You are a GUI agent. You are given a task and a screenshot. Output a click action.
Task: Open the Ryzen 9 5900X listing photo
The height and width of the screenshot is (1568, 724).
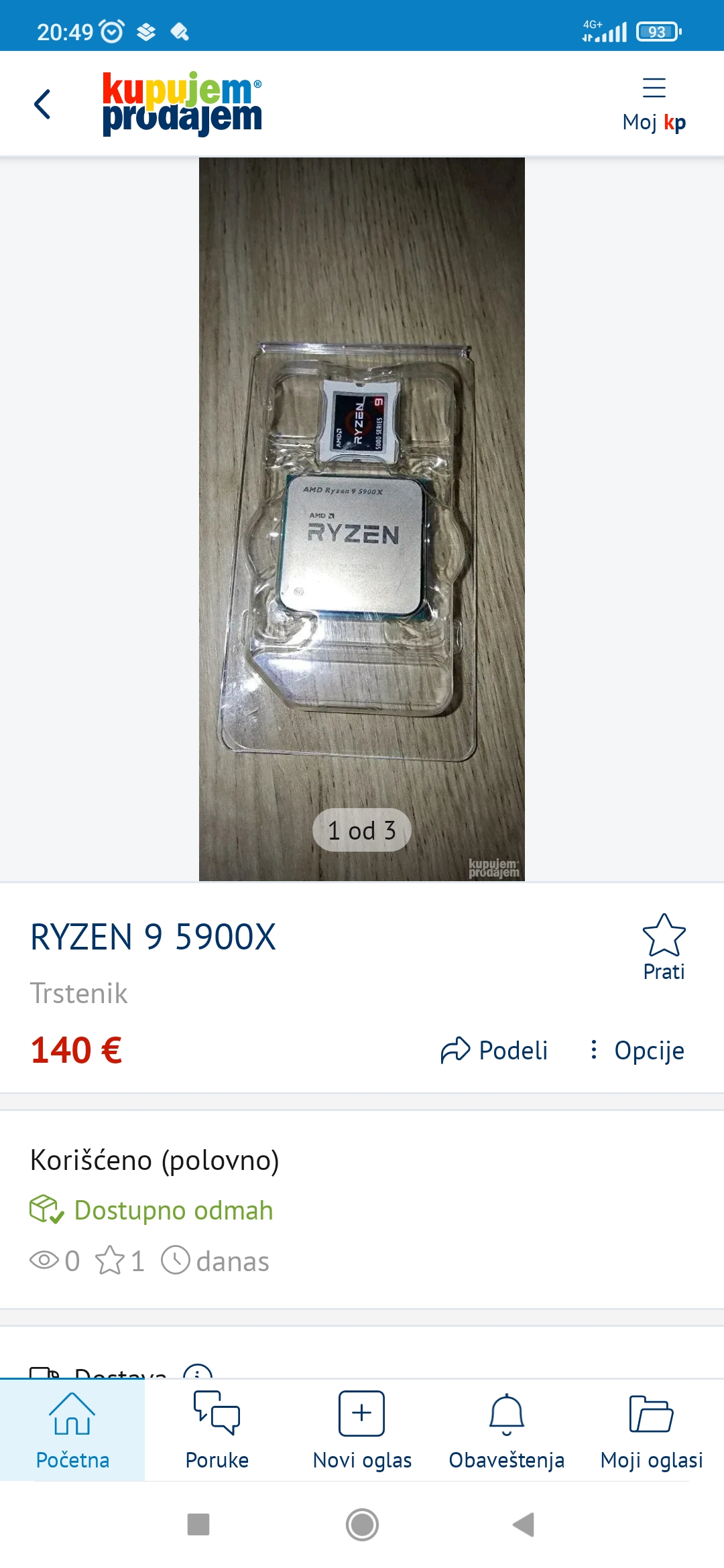[x=361, y=519]
